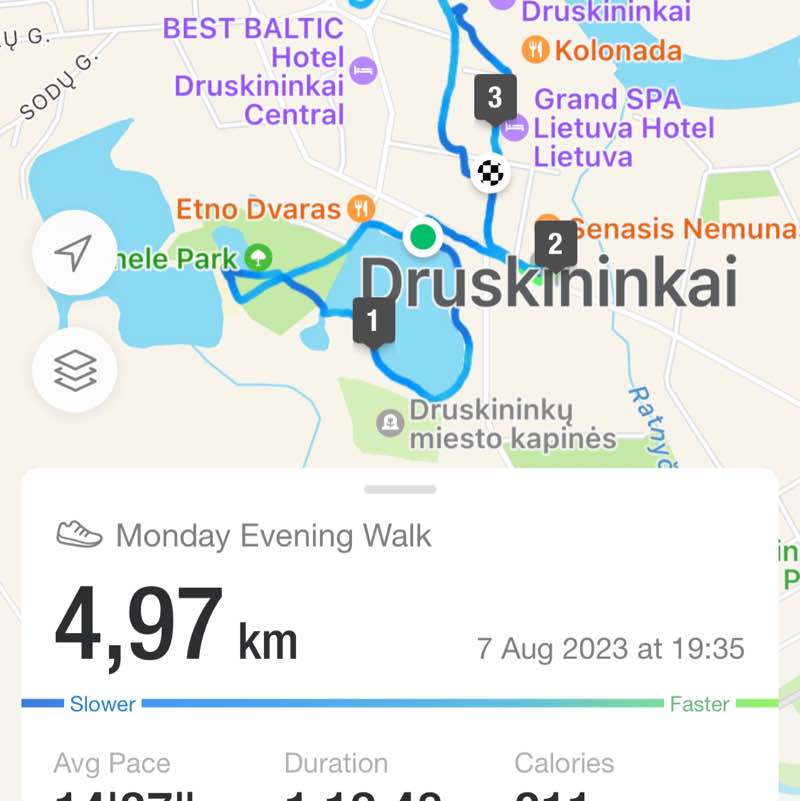Viewport: 800px width, 801px height.
Task: Tap the Avg Pace stat label
Action: [x=111, y=763]
